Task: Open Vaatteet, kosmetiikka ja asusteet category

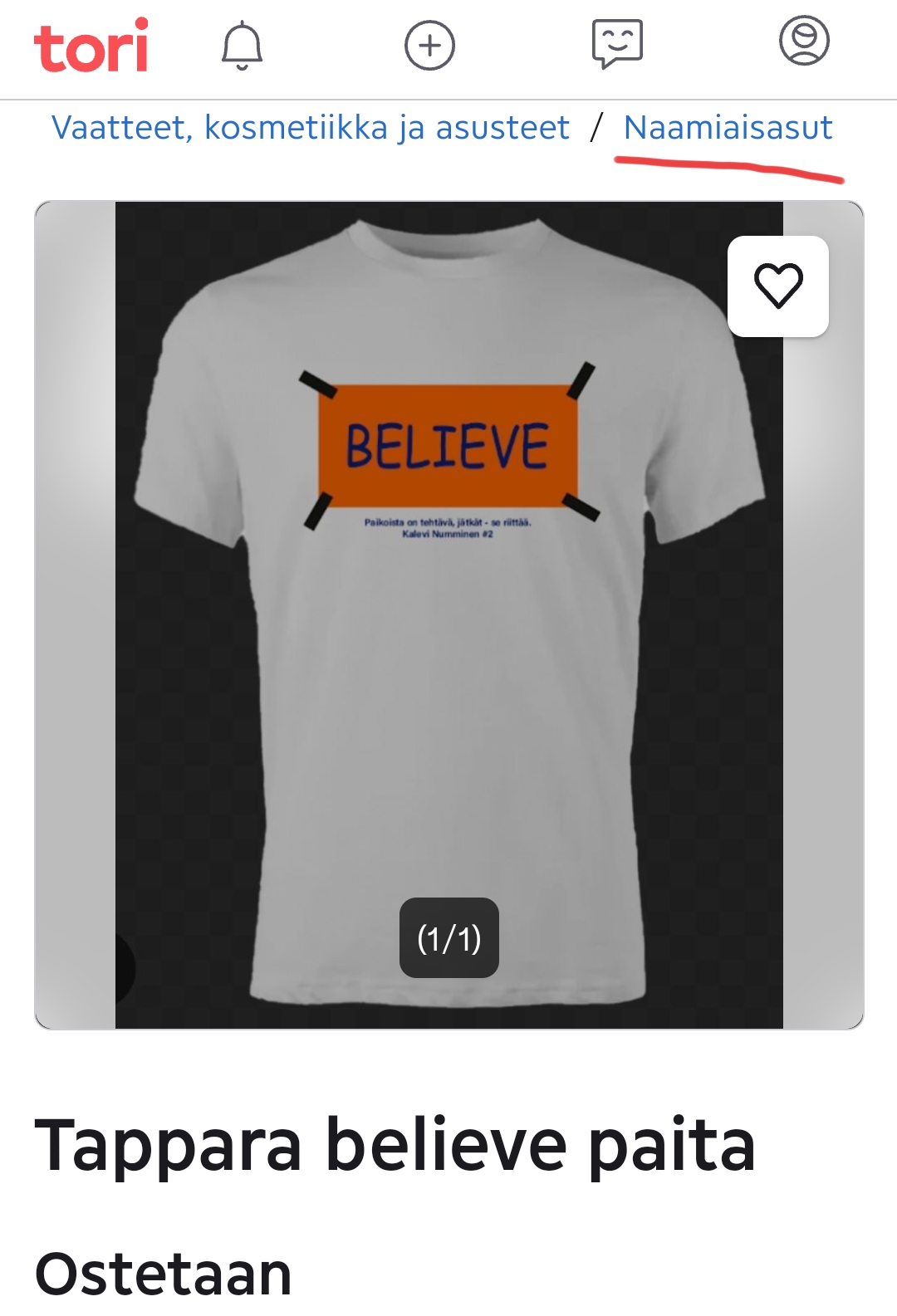Action: click(x=311, y=128)
